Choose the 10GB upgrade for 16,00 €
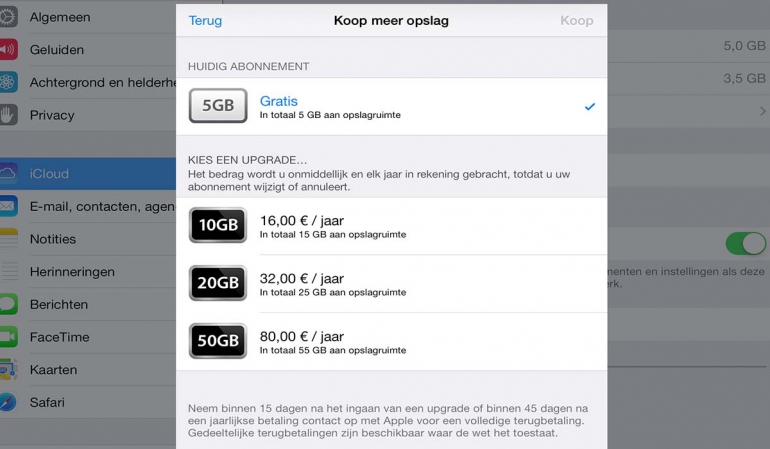This screenshot has height=449, width=770. 391,226
